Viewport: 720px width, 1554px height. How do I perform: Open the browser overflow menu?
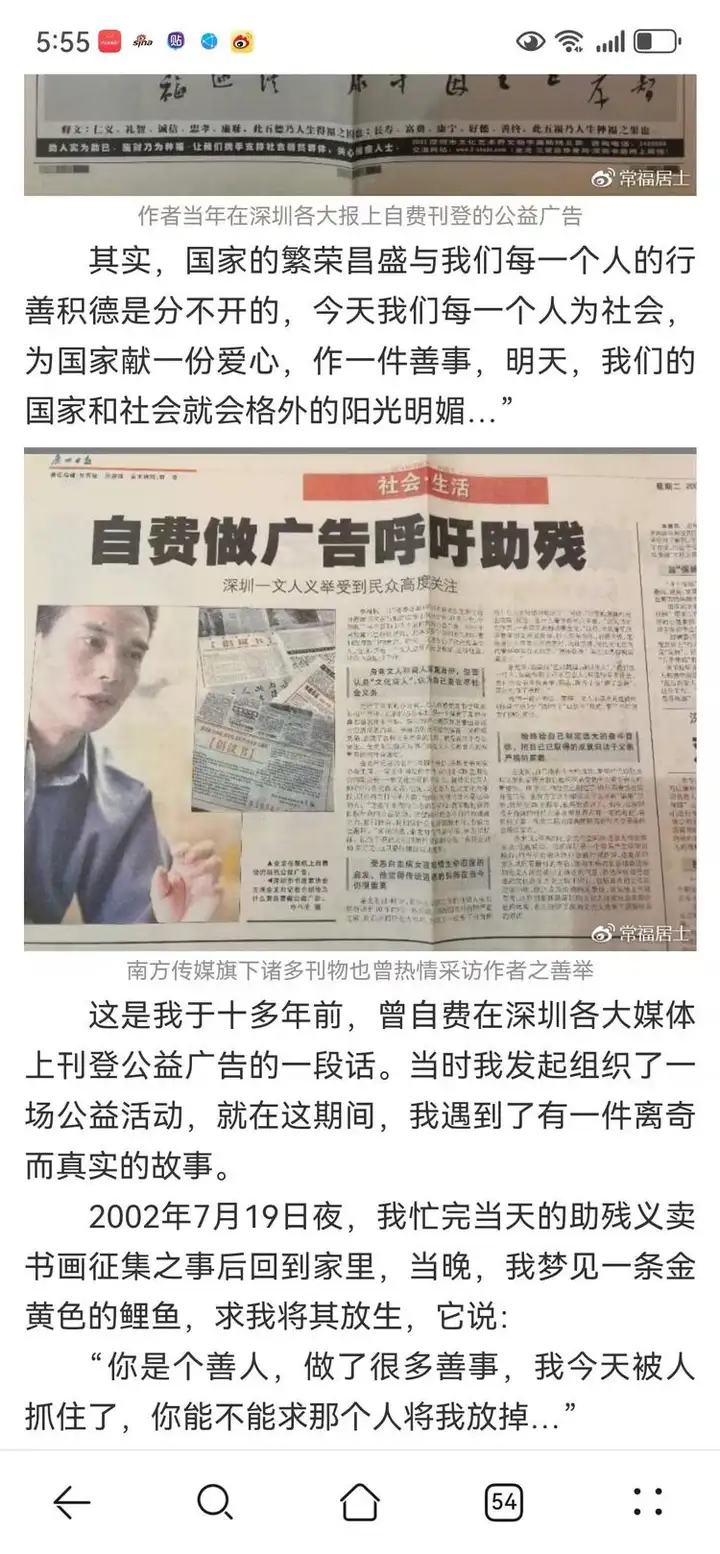tap(648, 1501)
